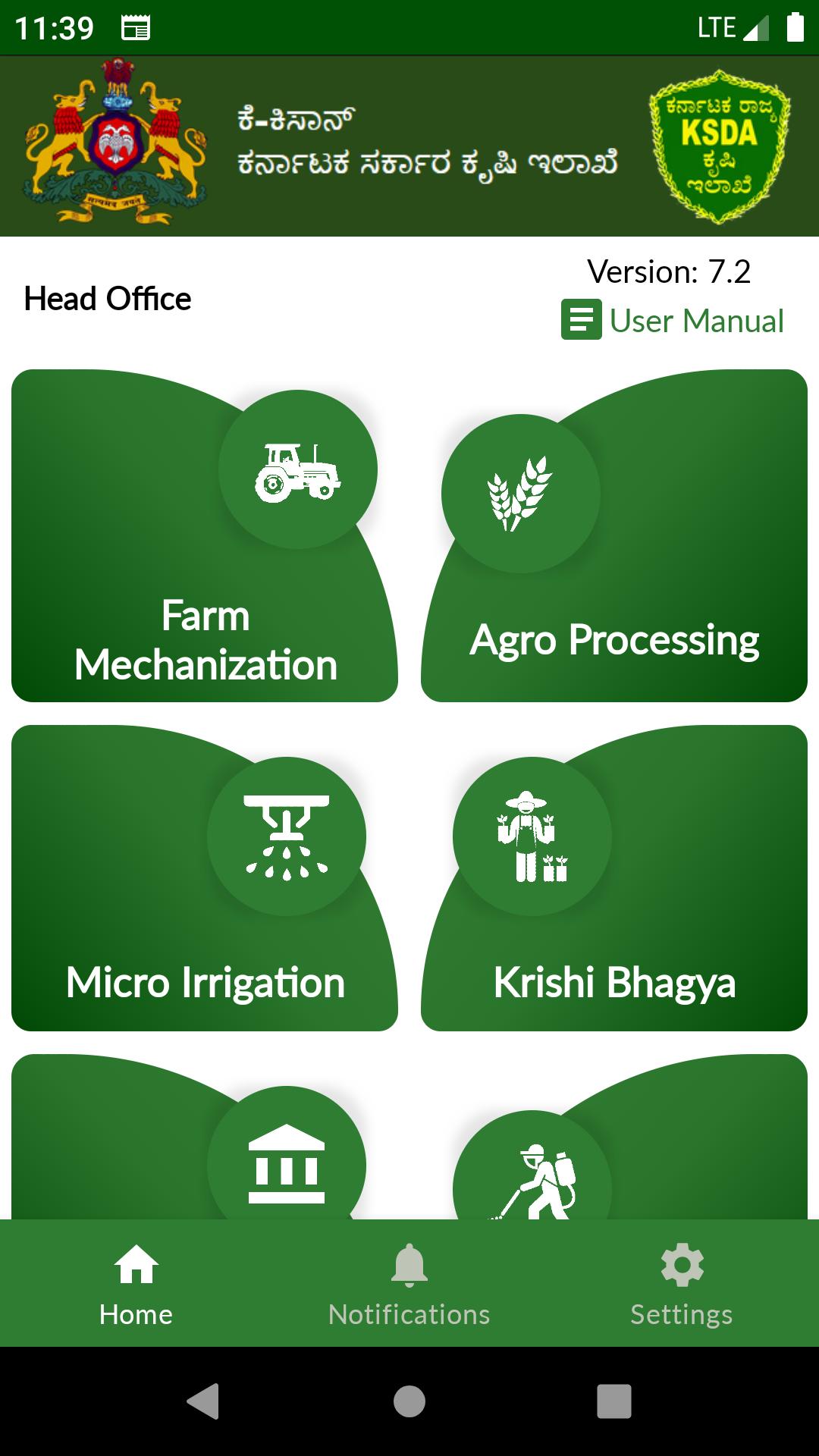Screen dimensions: 819x1456
Task: Select the Agro Processing card
Action: (x=614, y=535)
